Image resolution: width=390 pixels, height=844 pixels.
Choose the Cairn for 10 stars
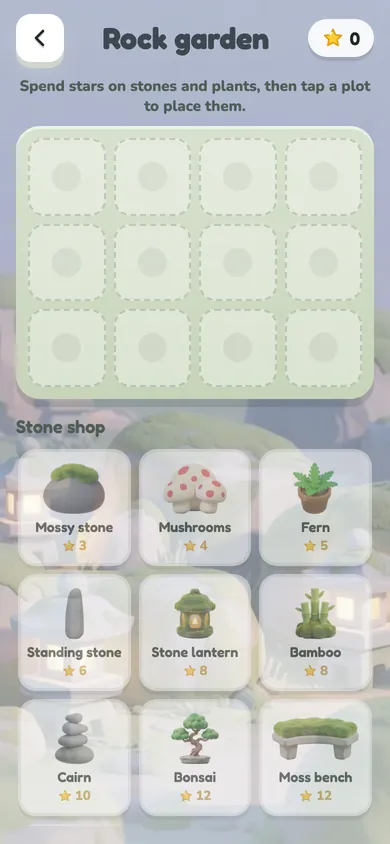[x=74, y=757]
